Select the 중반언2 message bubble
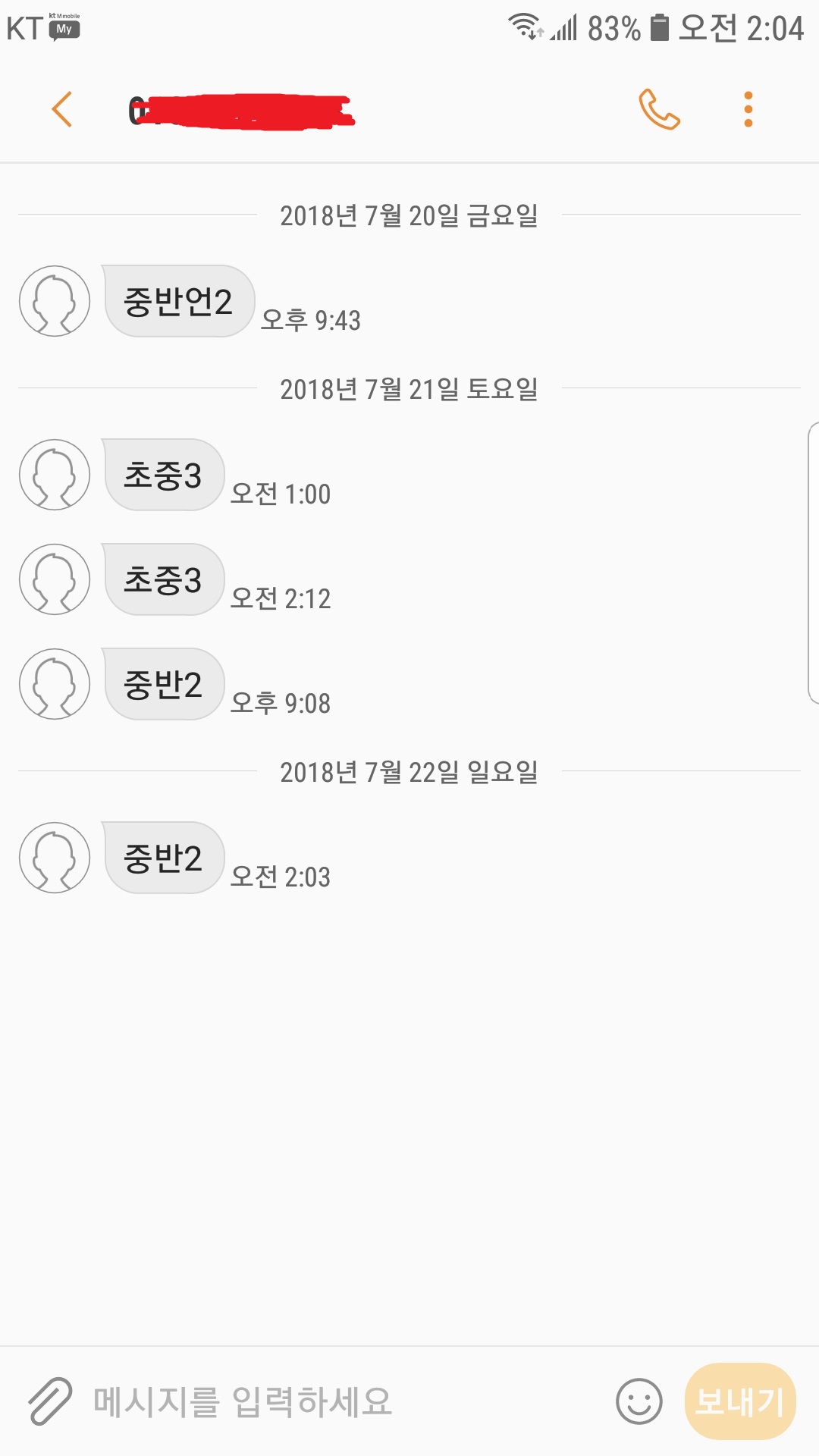The image size is (819, 1456). 178,301
